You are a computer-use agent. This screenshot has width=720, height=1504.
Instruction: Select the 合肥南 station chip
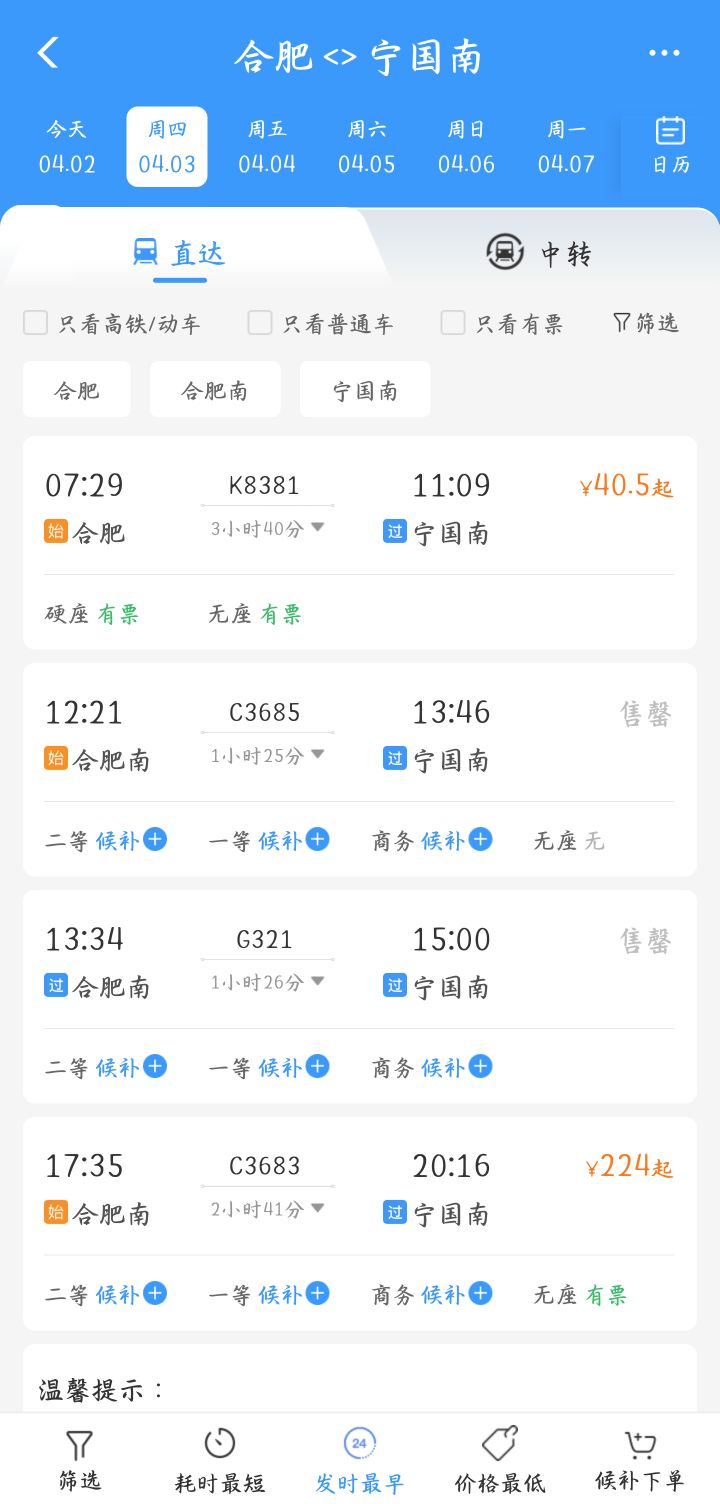pyautogui.click(x=215, y=390)
